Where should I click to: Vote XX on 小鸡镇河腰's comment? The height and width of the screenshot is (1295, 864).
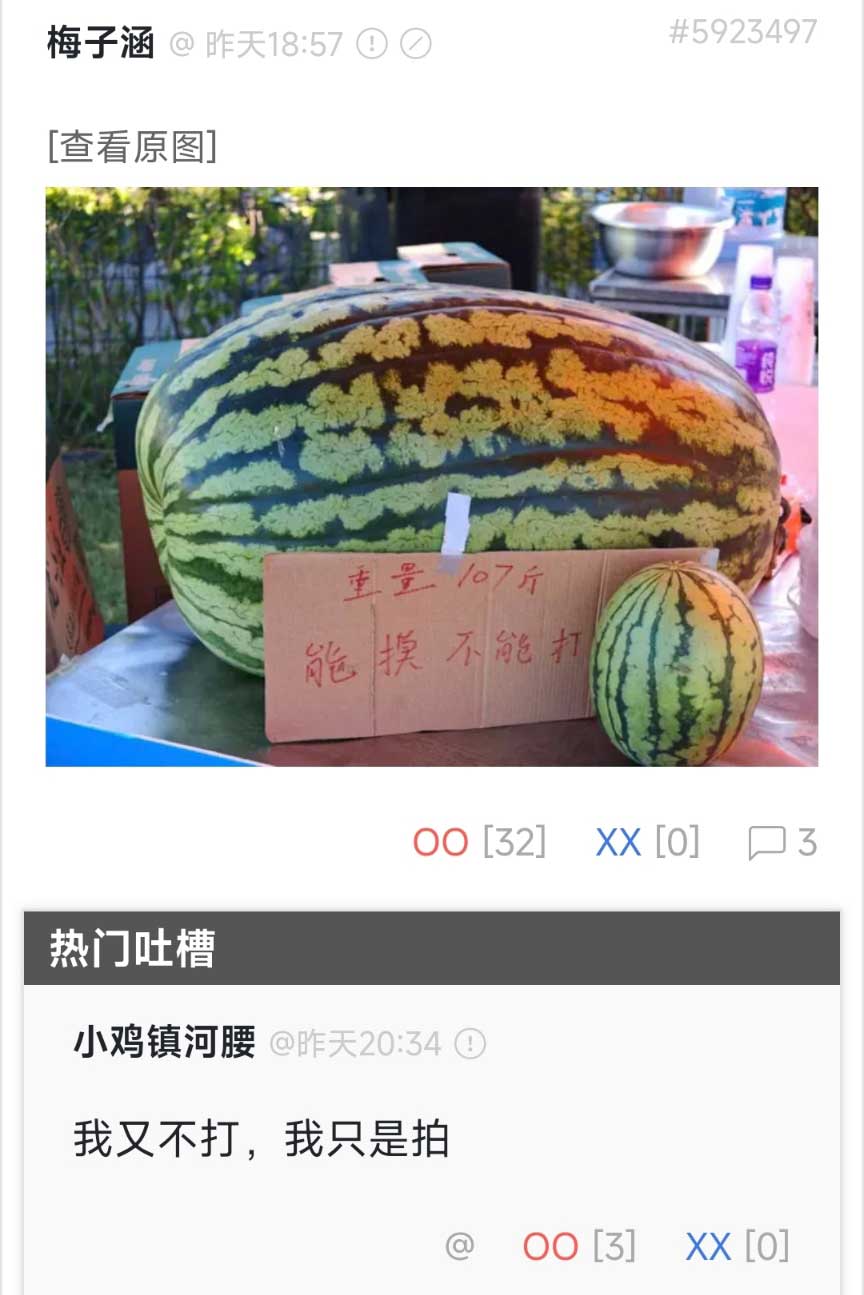point(708,1247)
